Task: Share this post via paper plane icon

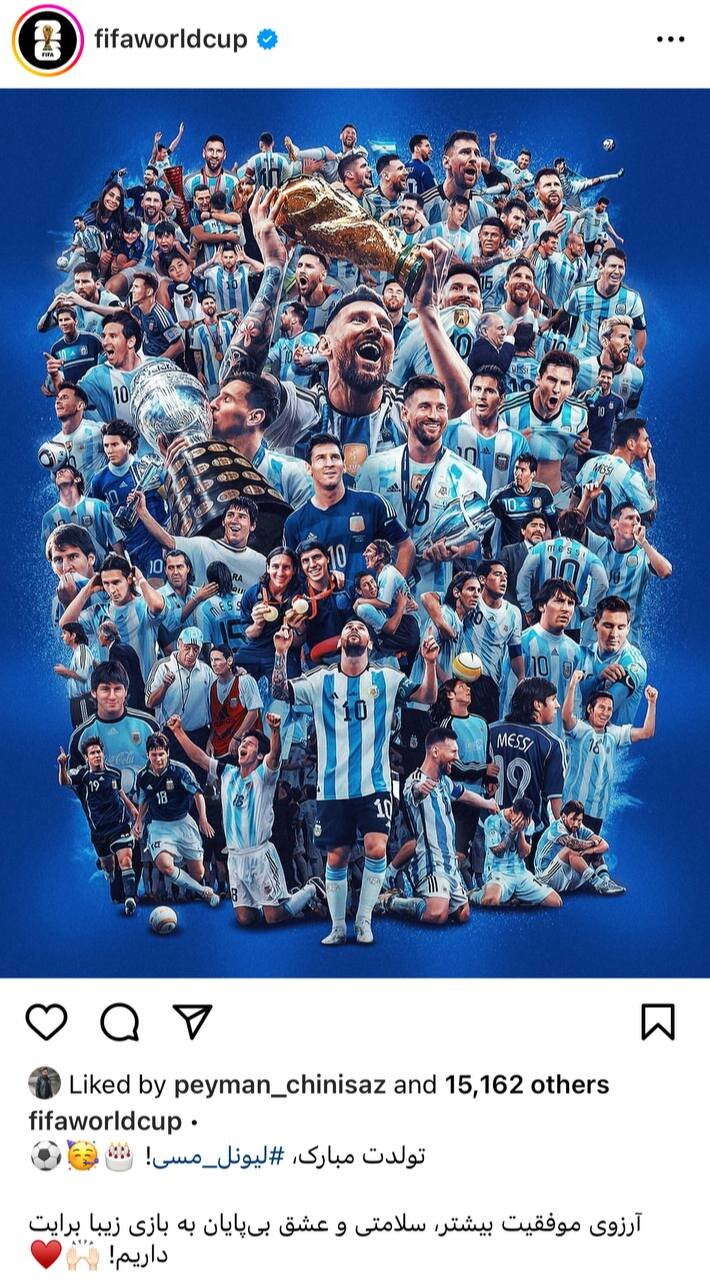Action: (x=192, y=1021)
